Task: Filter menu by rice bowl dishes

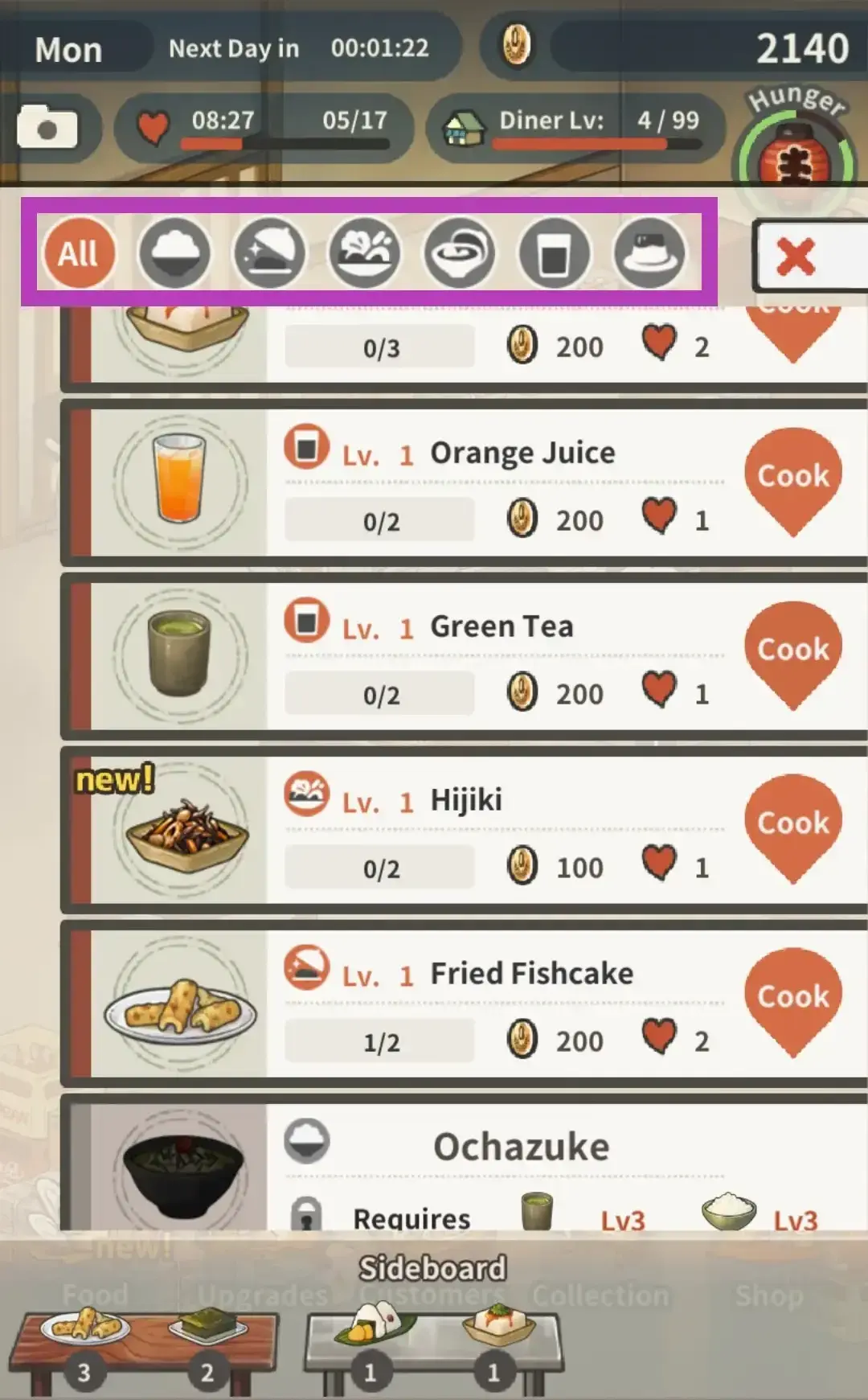Action: click(174, 253)
